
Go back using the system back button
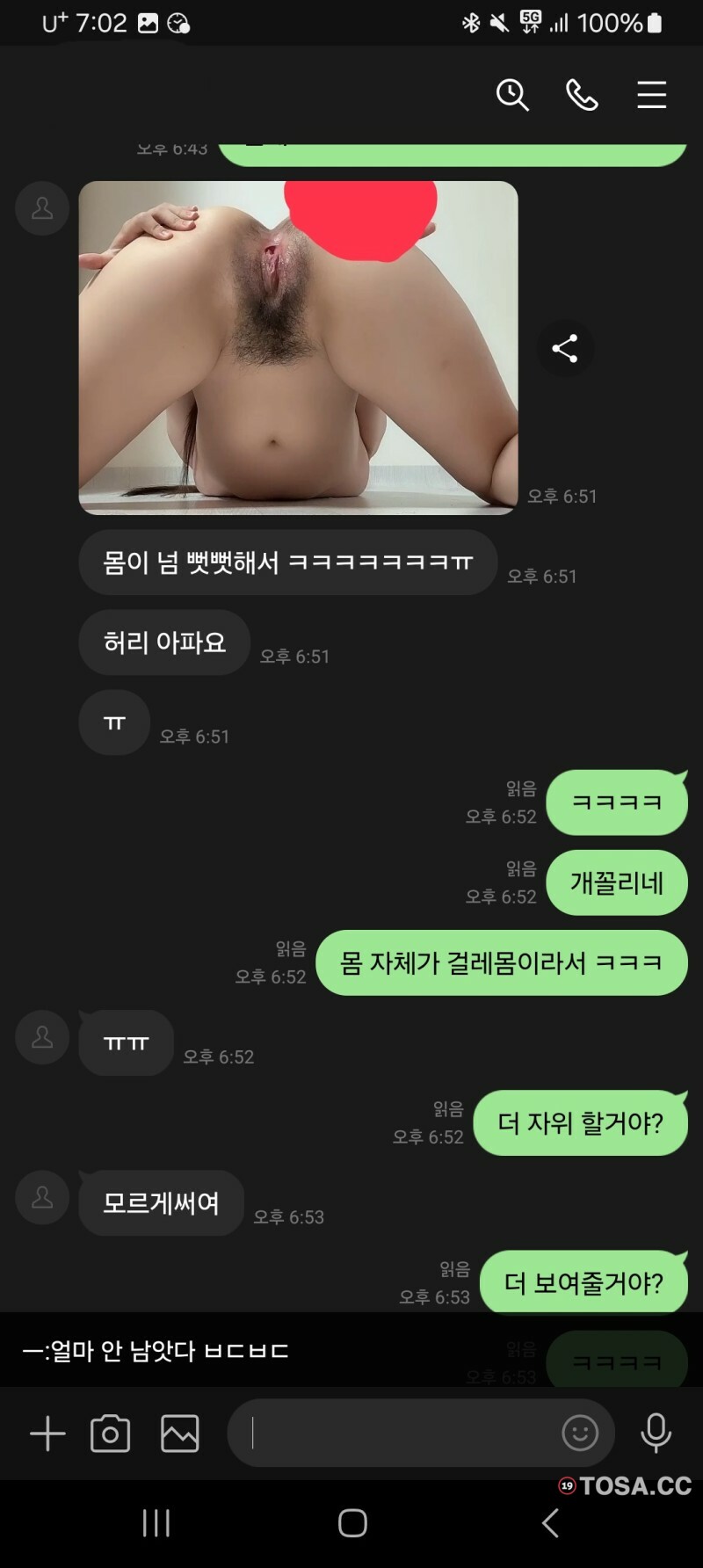(550, 1523)
